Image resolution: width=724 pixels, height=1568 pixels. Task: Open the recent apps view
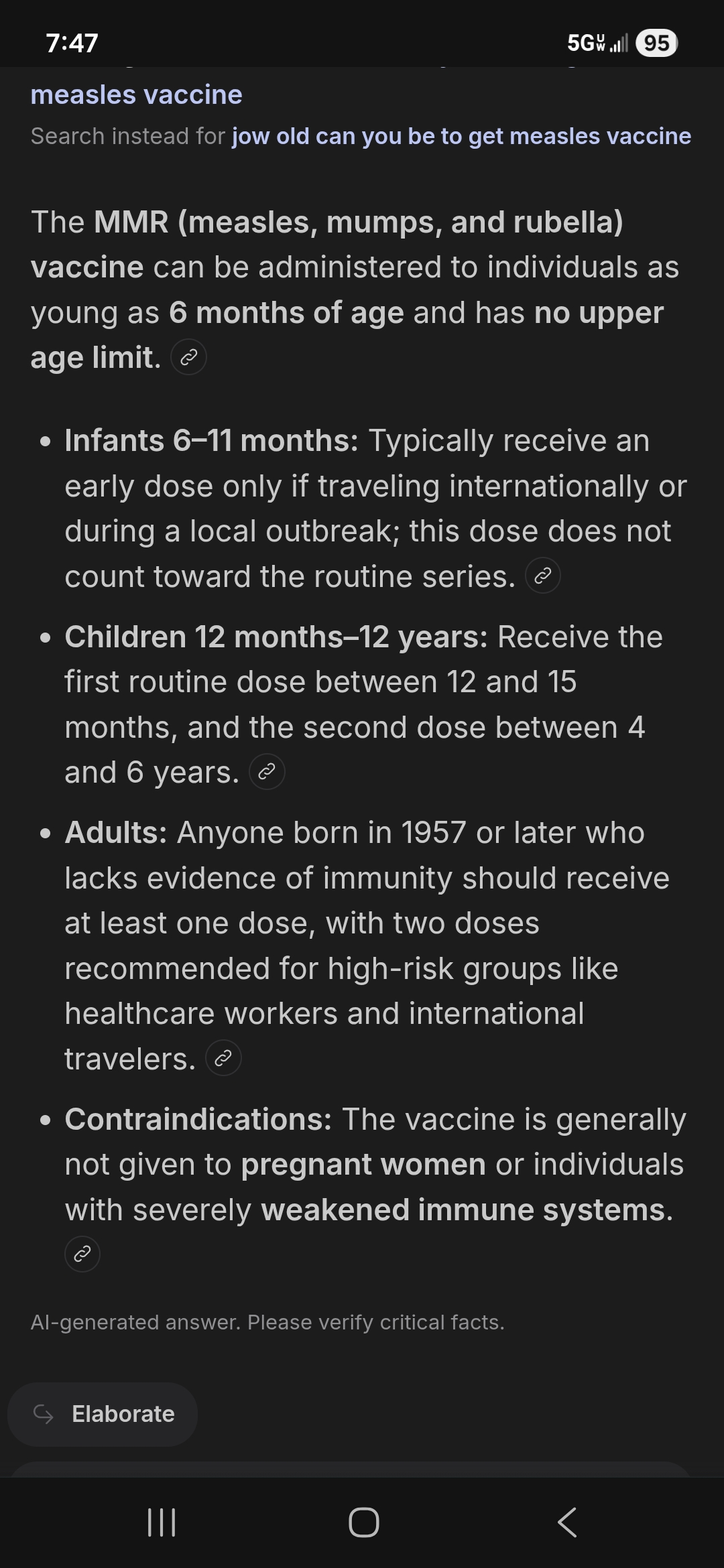click(161, 1522)
